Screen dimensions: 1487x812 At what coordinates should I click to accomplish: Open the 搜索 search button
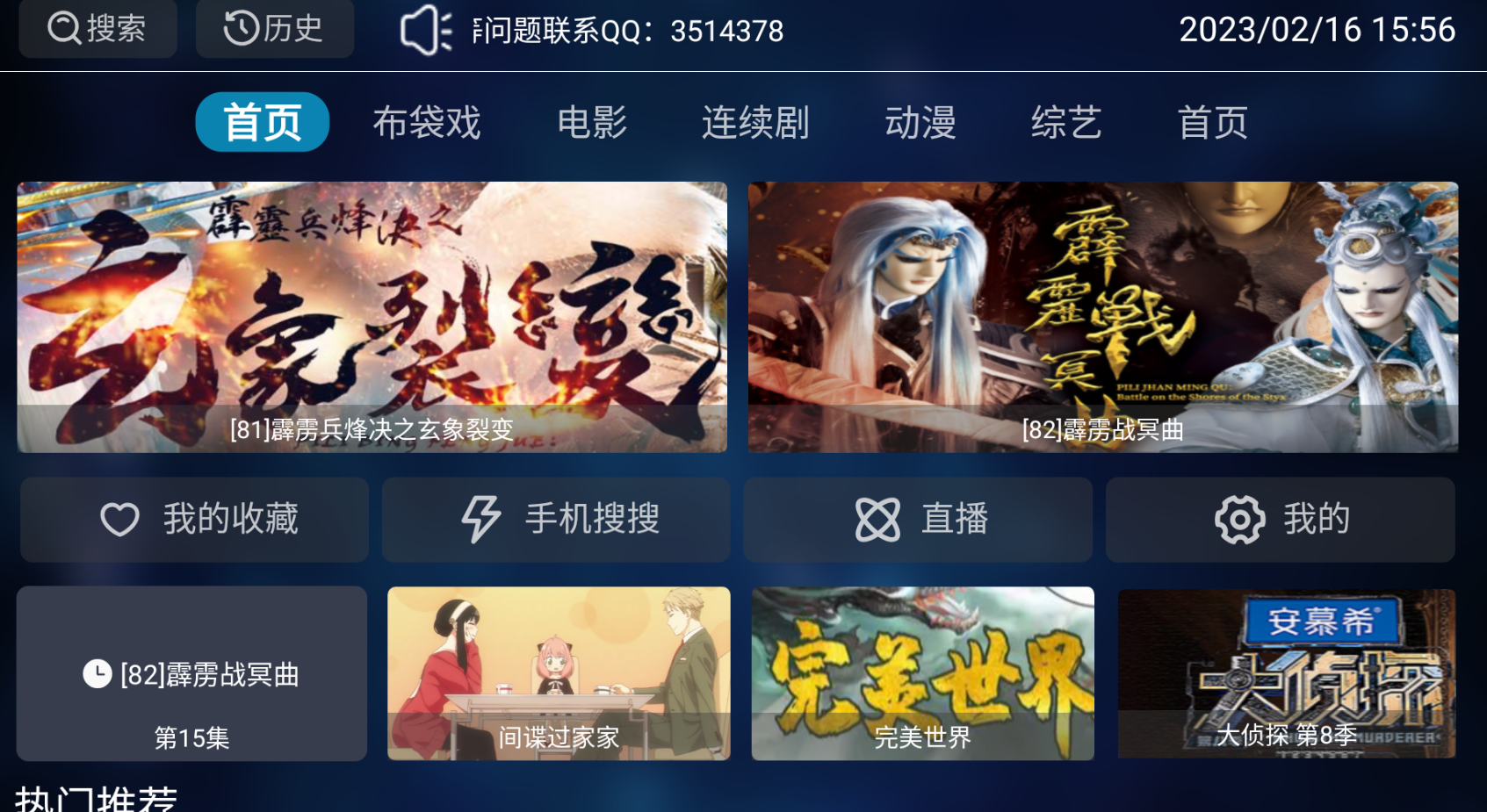97,29
